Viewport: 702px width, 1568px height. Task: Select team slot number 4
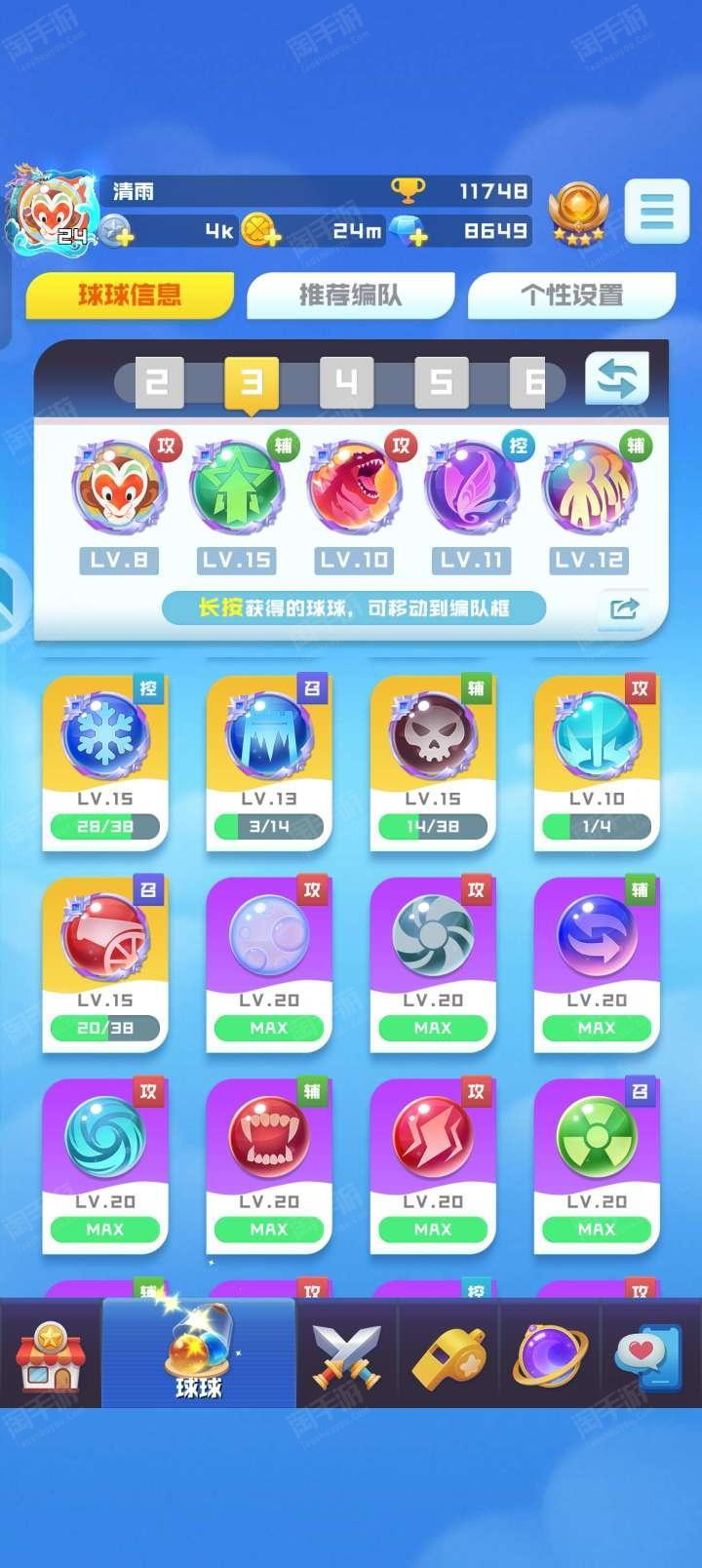click(x=346, y=382)
